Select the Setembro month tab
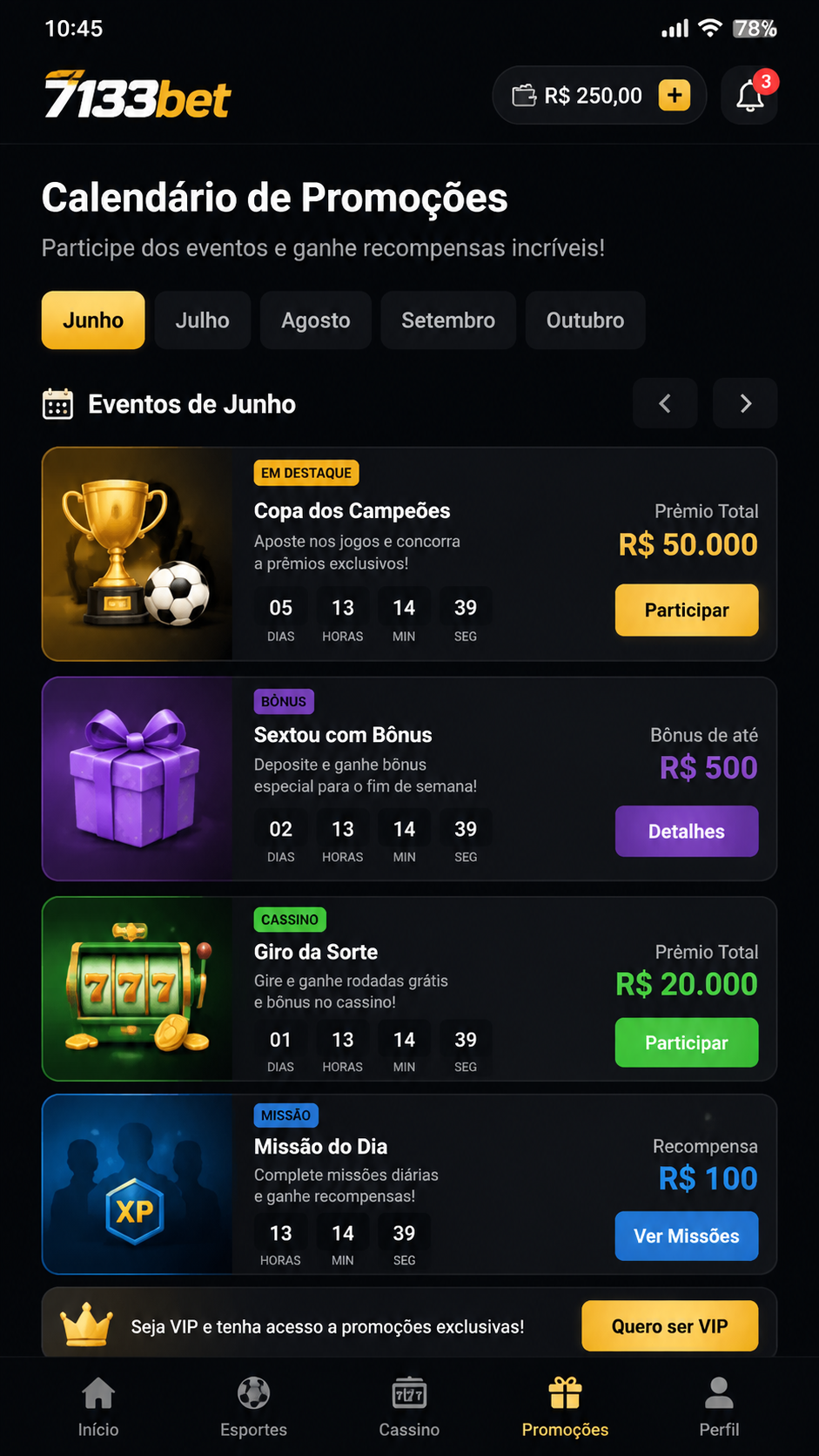The height and width of the screenshot is (1456, 819). pos(448,320)
